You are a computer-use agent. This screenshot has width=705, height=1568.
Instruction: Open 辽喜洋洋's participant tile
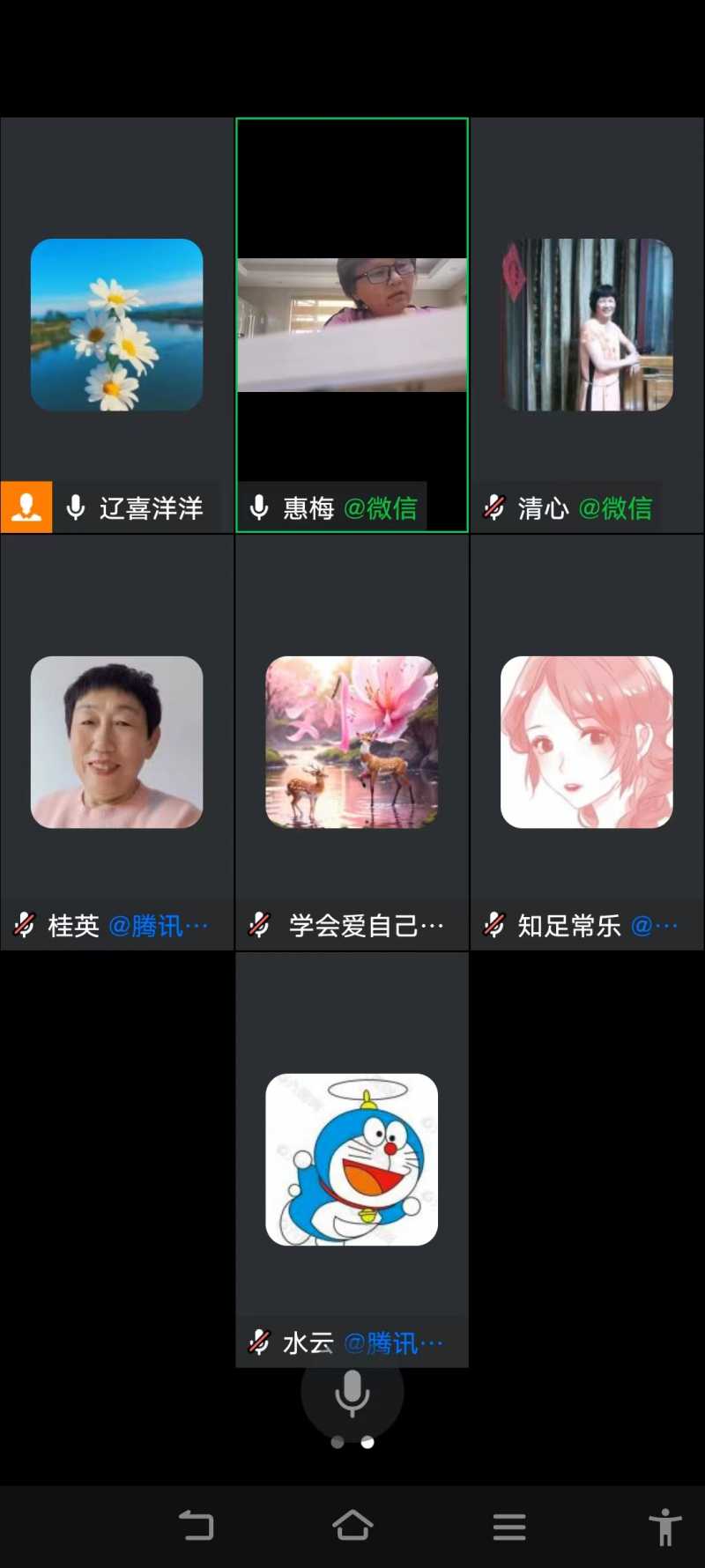[116, 325]
